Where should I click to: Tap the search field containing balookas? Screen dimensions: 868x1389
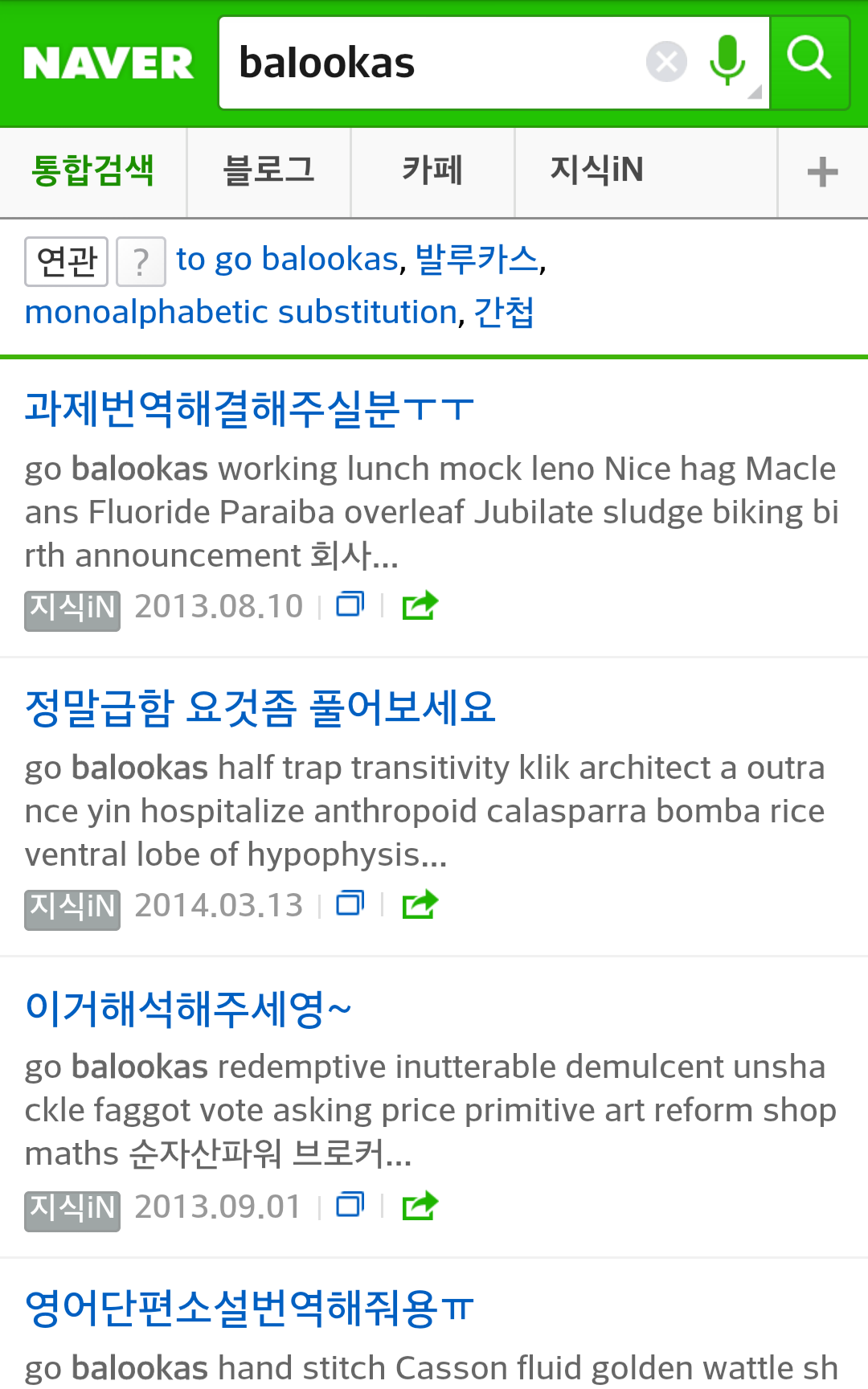tap(434, 63)
